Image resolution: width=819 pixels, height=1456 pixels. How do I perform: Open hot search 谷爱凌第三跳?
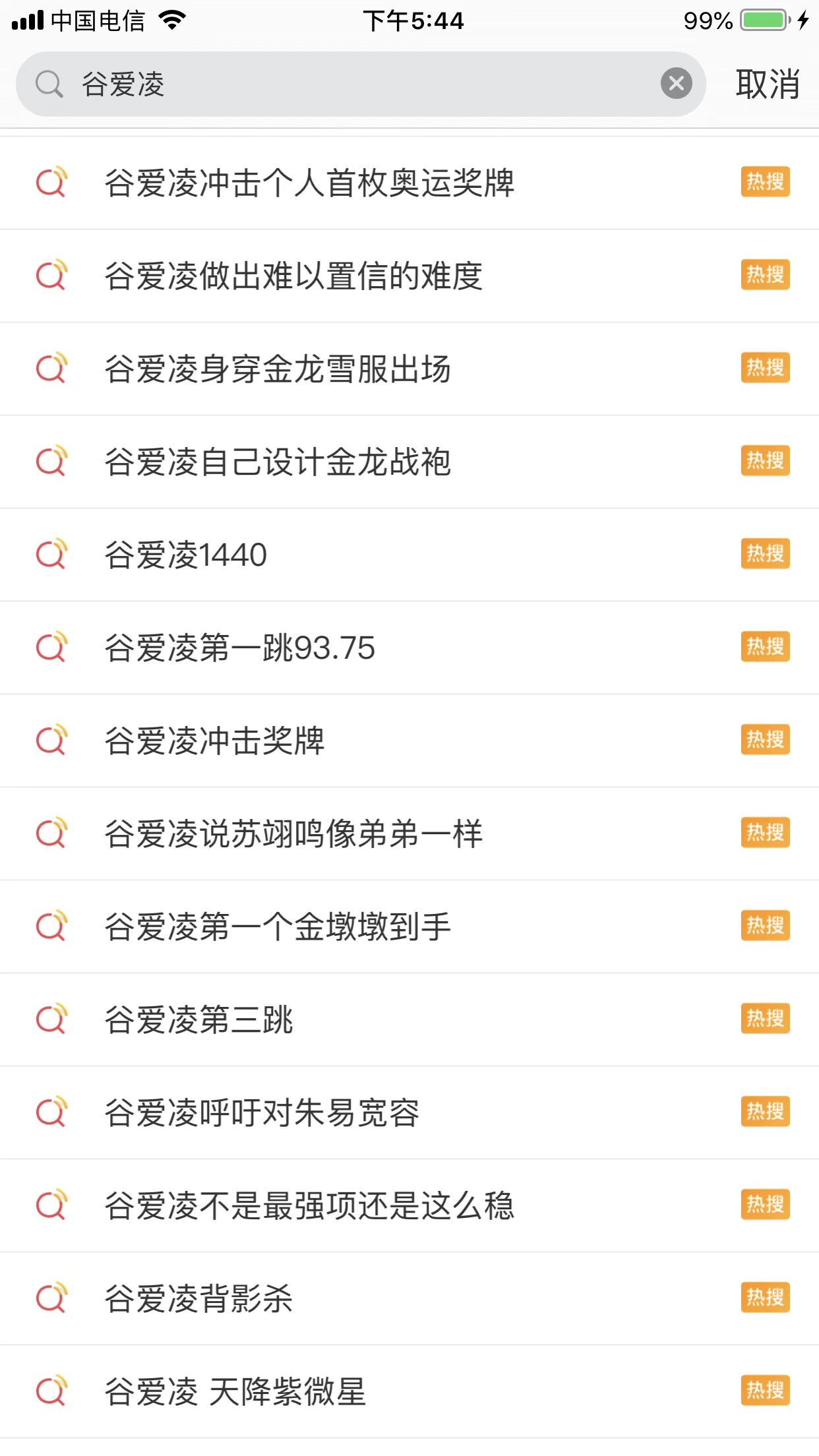[x=199, y=1019]
